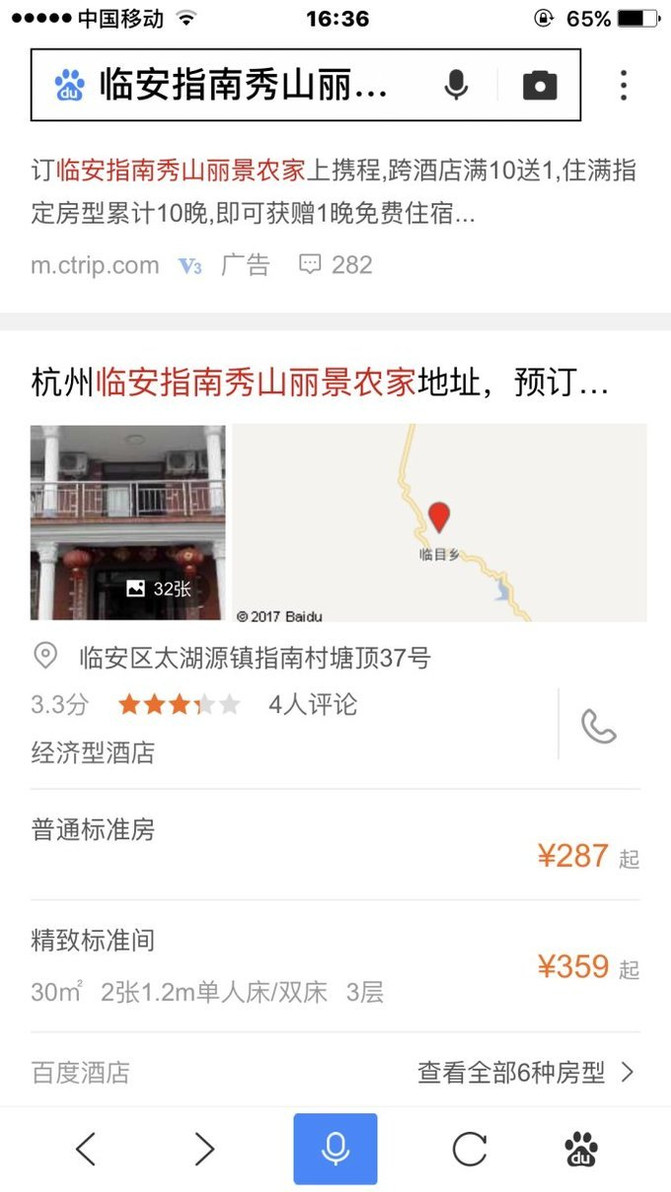Open the 杭州临安指南秀山丽景农家地址 result title
The width and height of the screenshot is (671, 1192).
pos(320,382)
